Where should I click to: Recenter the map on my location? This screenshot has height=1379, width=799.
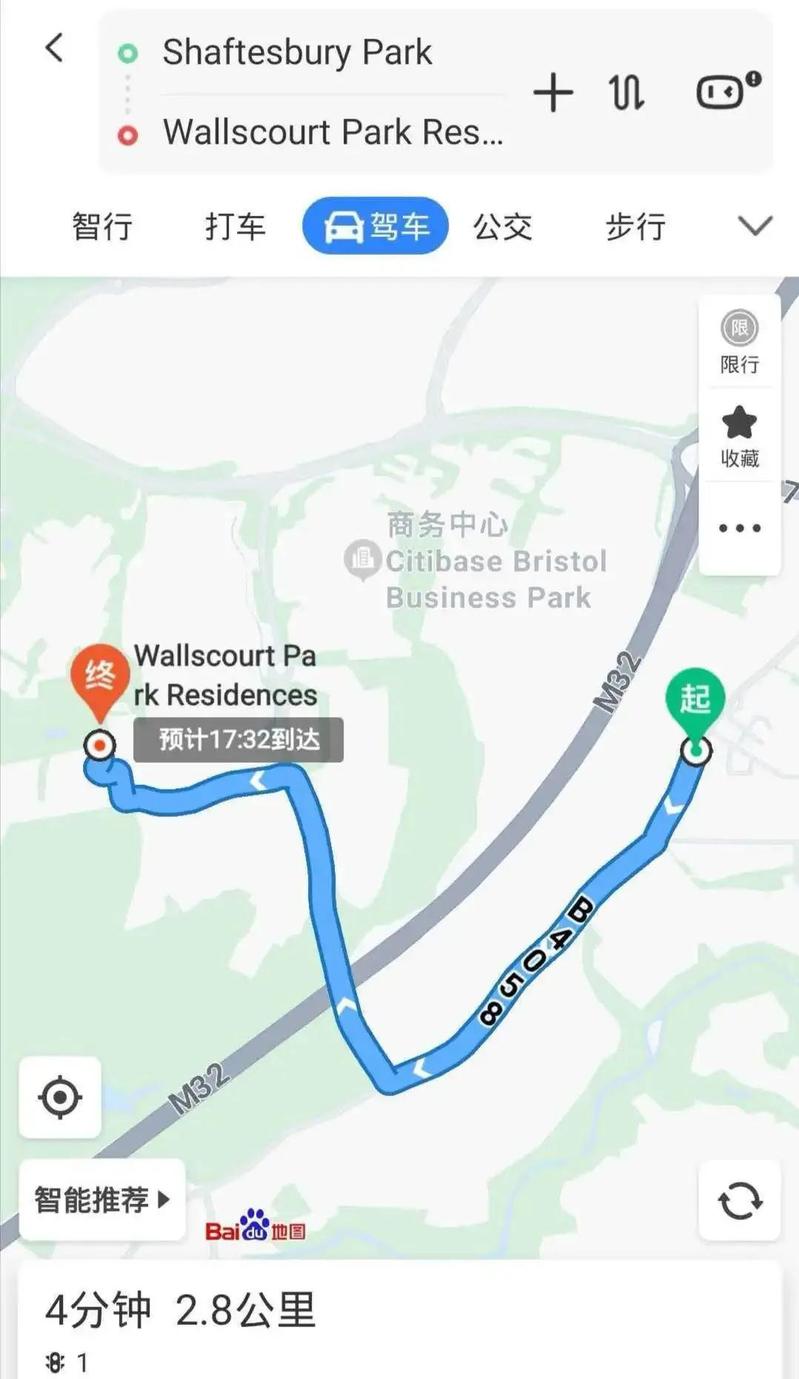60,1097
